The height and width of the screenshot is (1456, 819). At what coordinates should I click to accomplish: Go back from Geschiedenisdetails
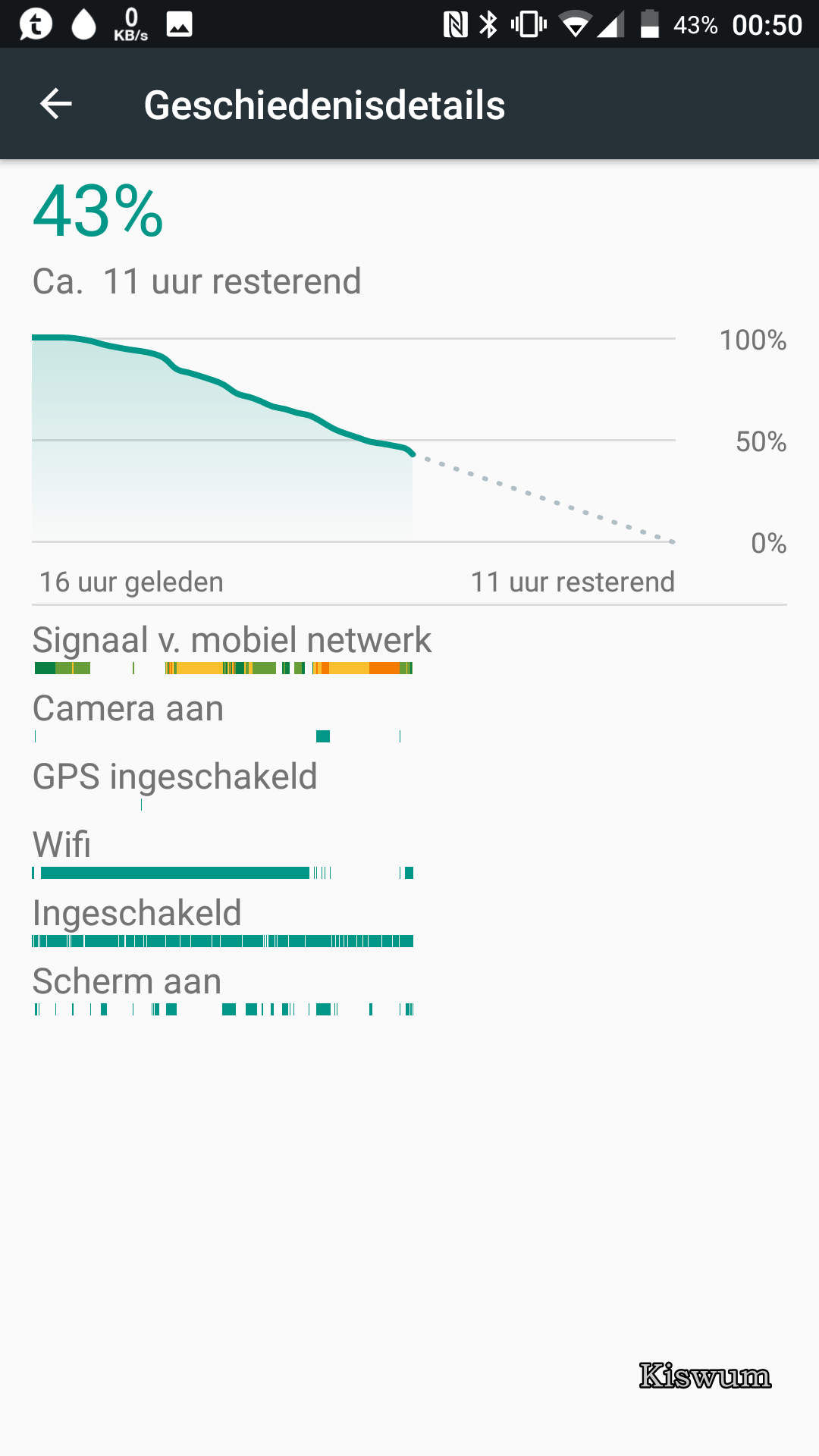(56, 104)
